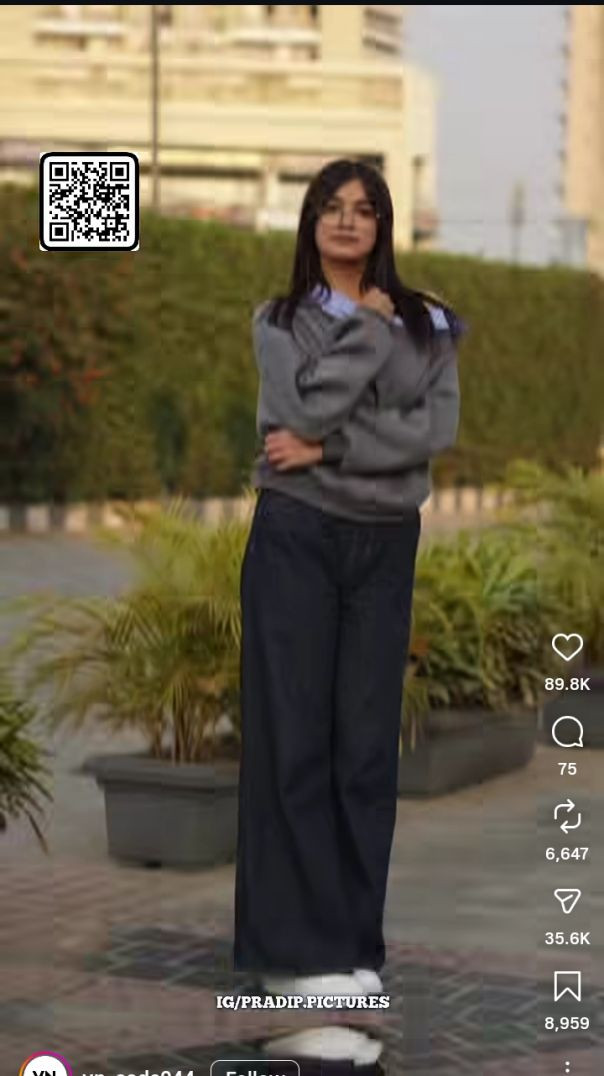Save this reel with the bookmark icon
Screen dimensions: 604x1076
[x=567, y=987]
